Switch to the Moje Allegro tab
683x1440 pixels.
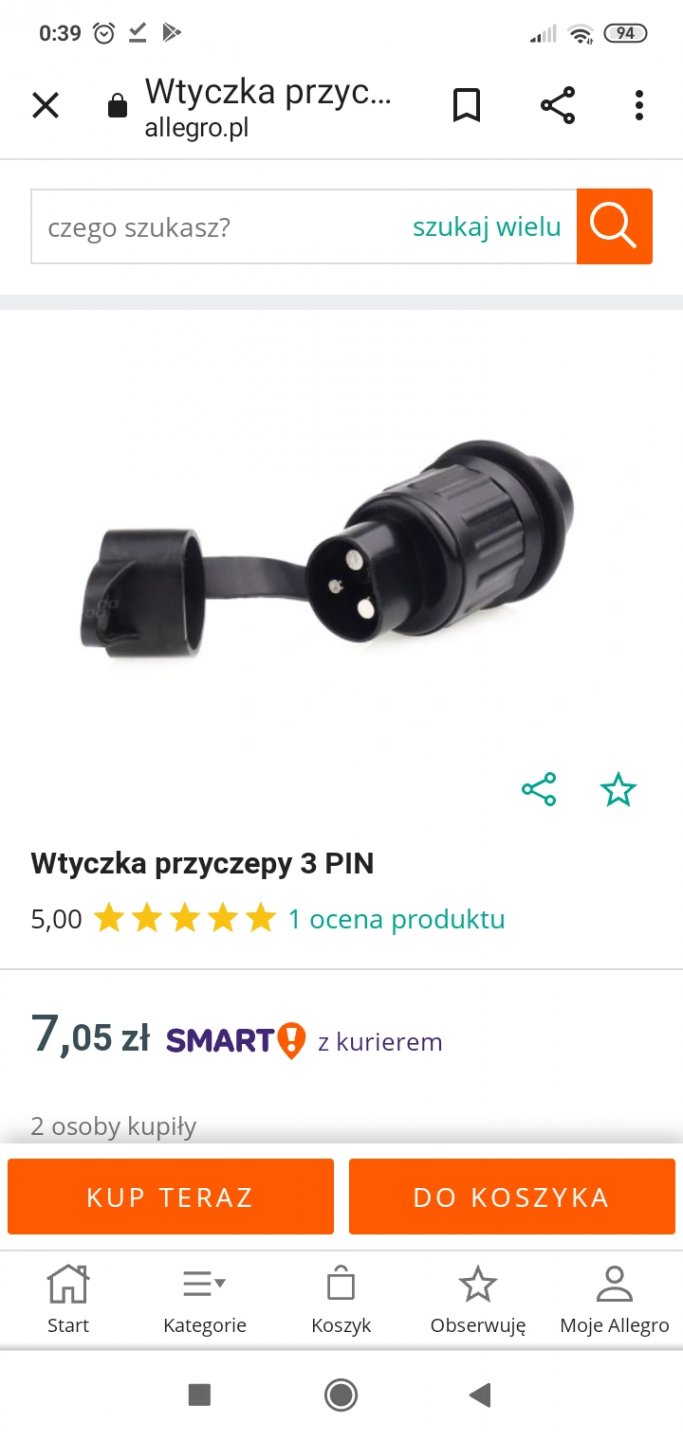614,1299
